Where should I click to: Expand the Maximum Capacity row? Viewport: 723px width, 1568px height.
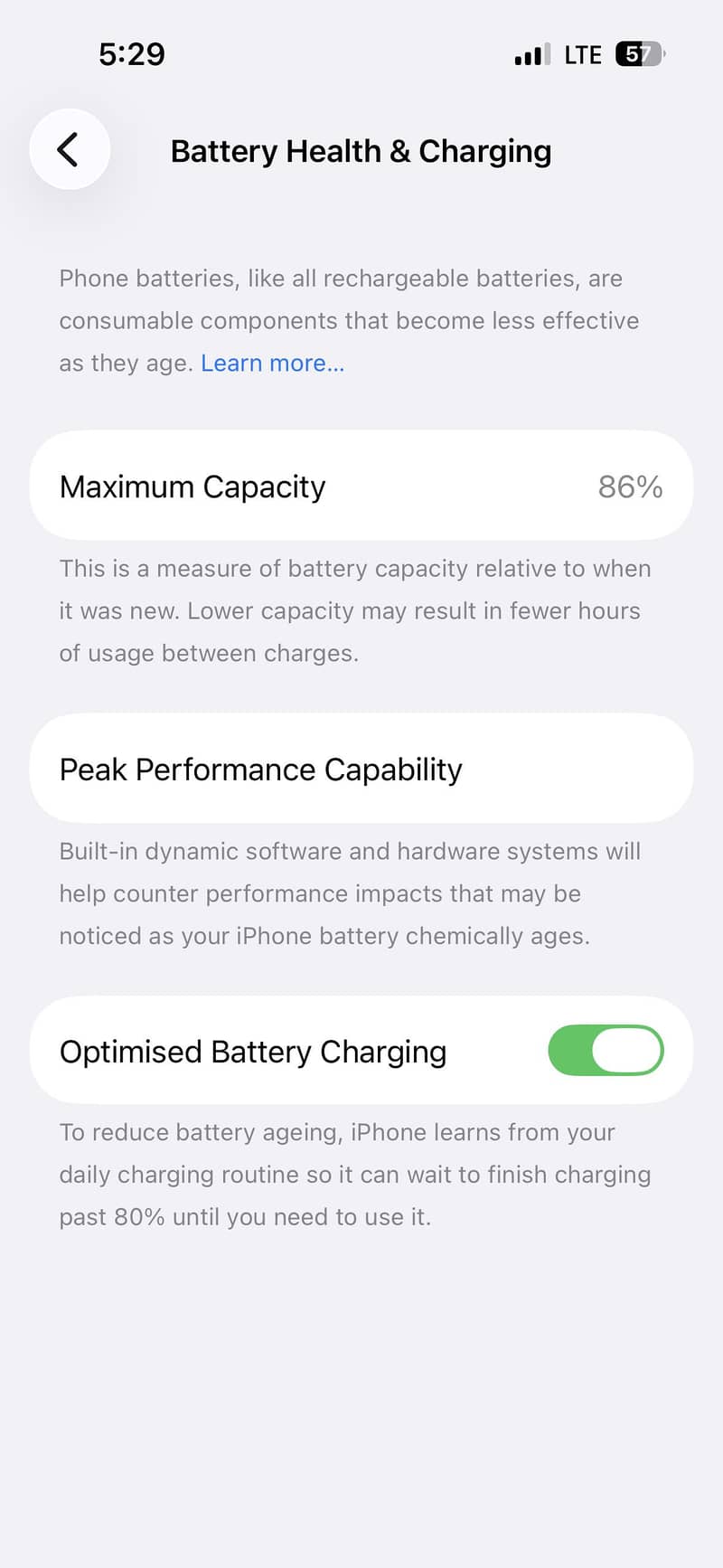coord(361,486)
